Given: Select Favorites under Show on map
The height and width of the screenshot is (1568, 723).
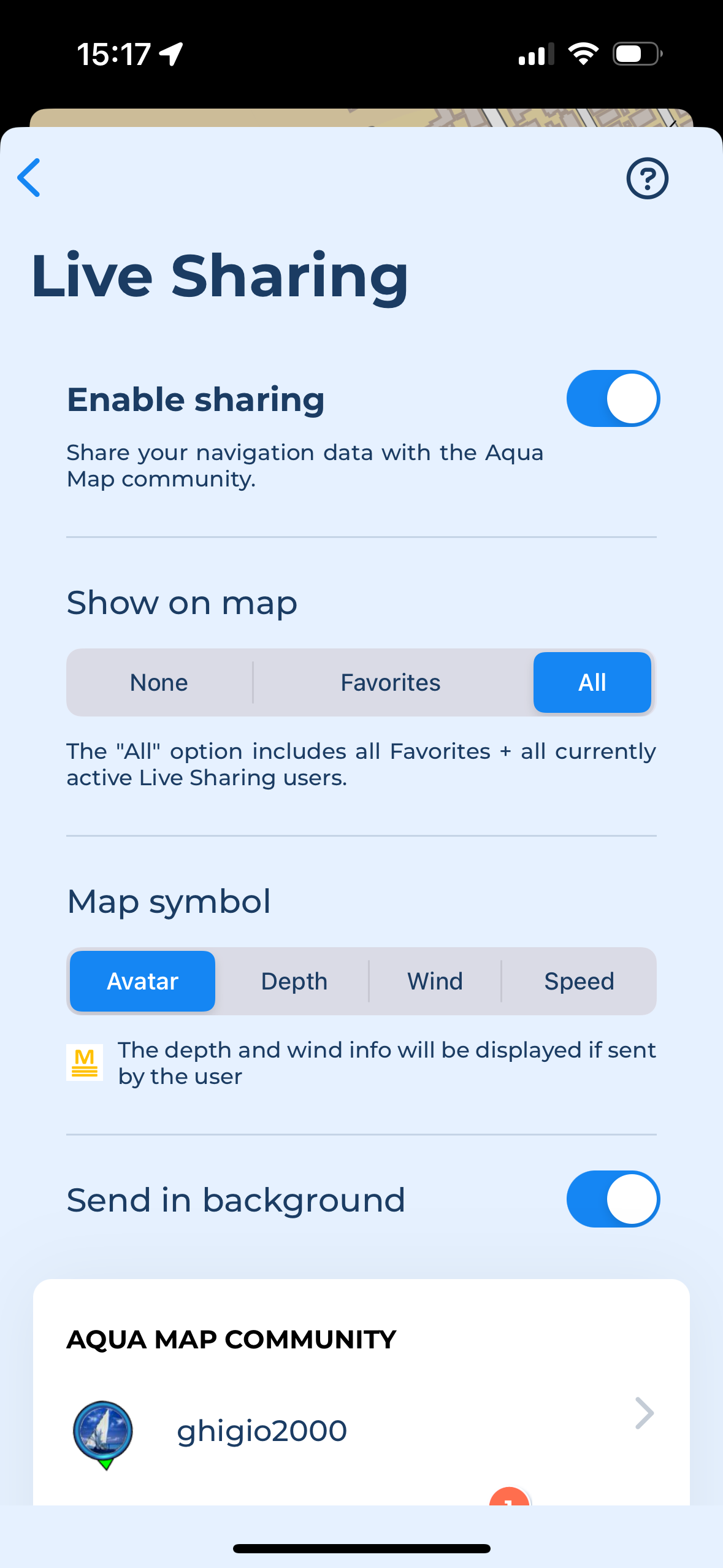Looking at the screenshot, I should 391,682.
